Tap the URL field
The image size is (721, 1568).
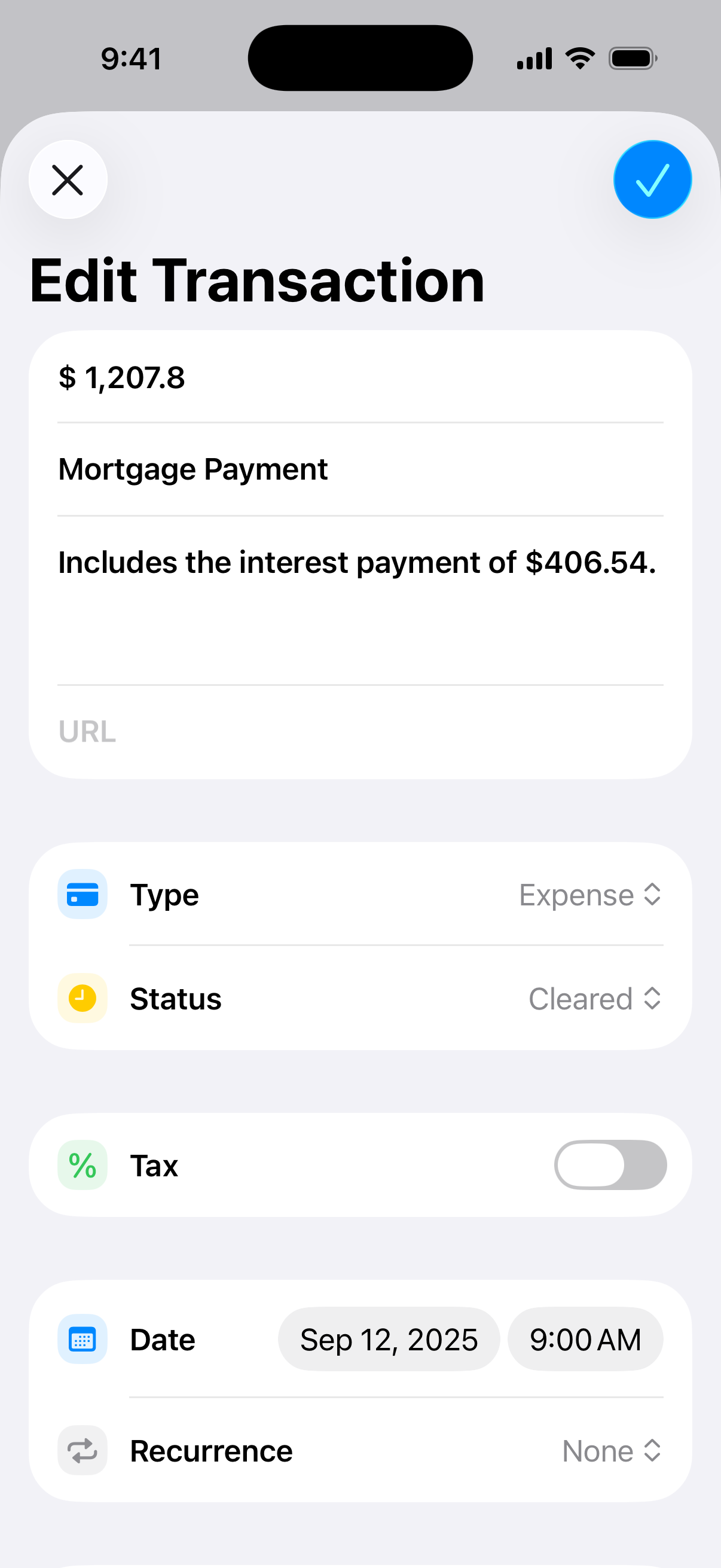(359, 731)
